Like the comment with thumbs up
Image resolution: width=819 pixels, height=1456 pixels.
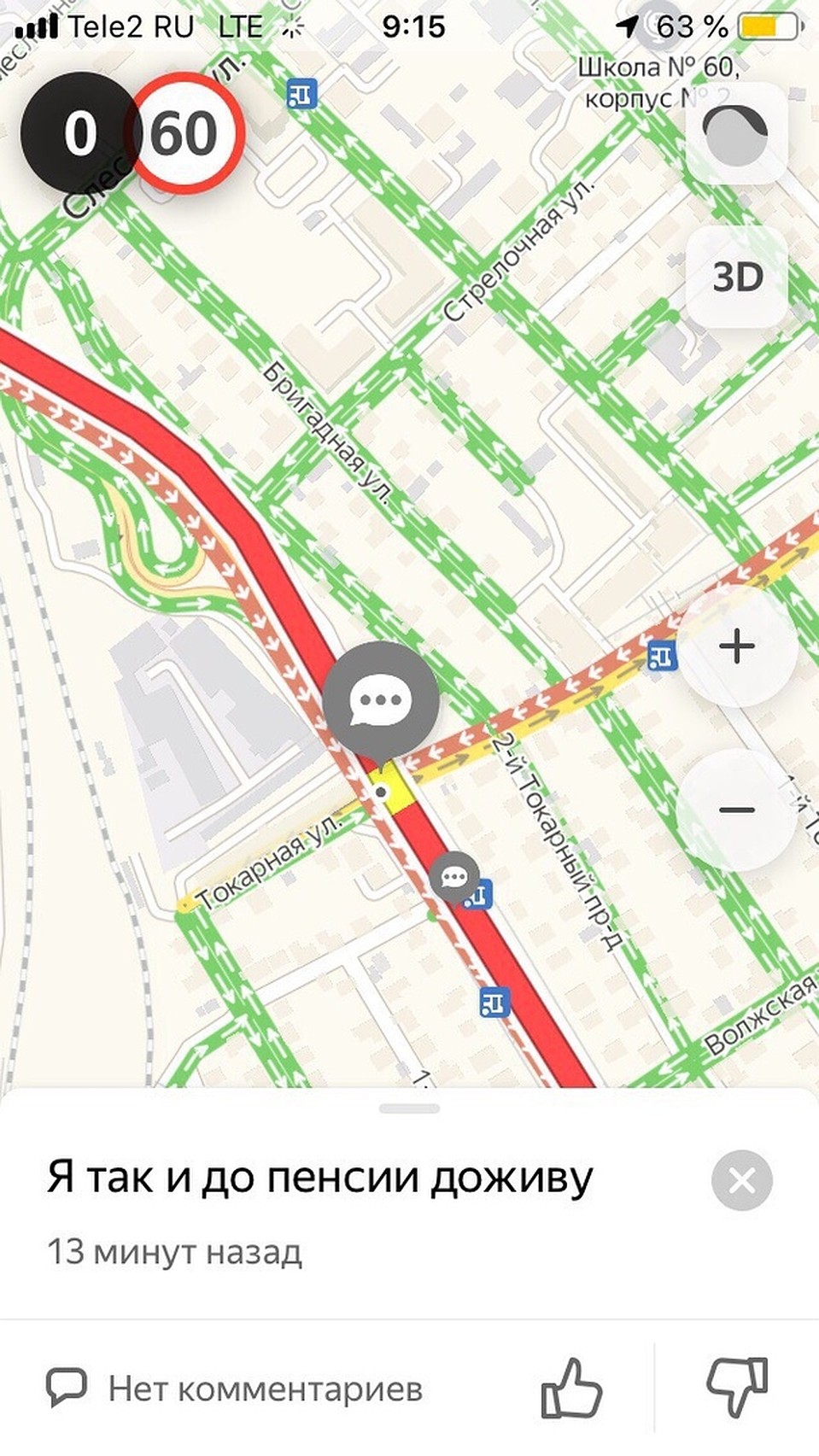pos(570,1389)
